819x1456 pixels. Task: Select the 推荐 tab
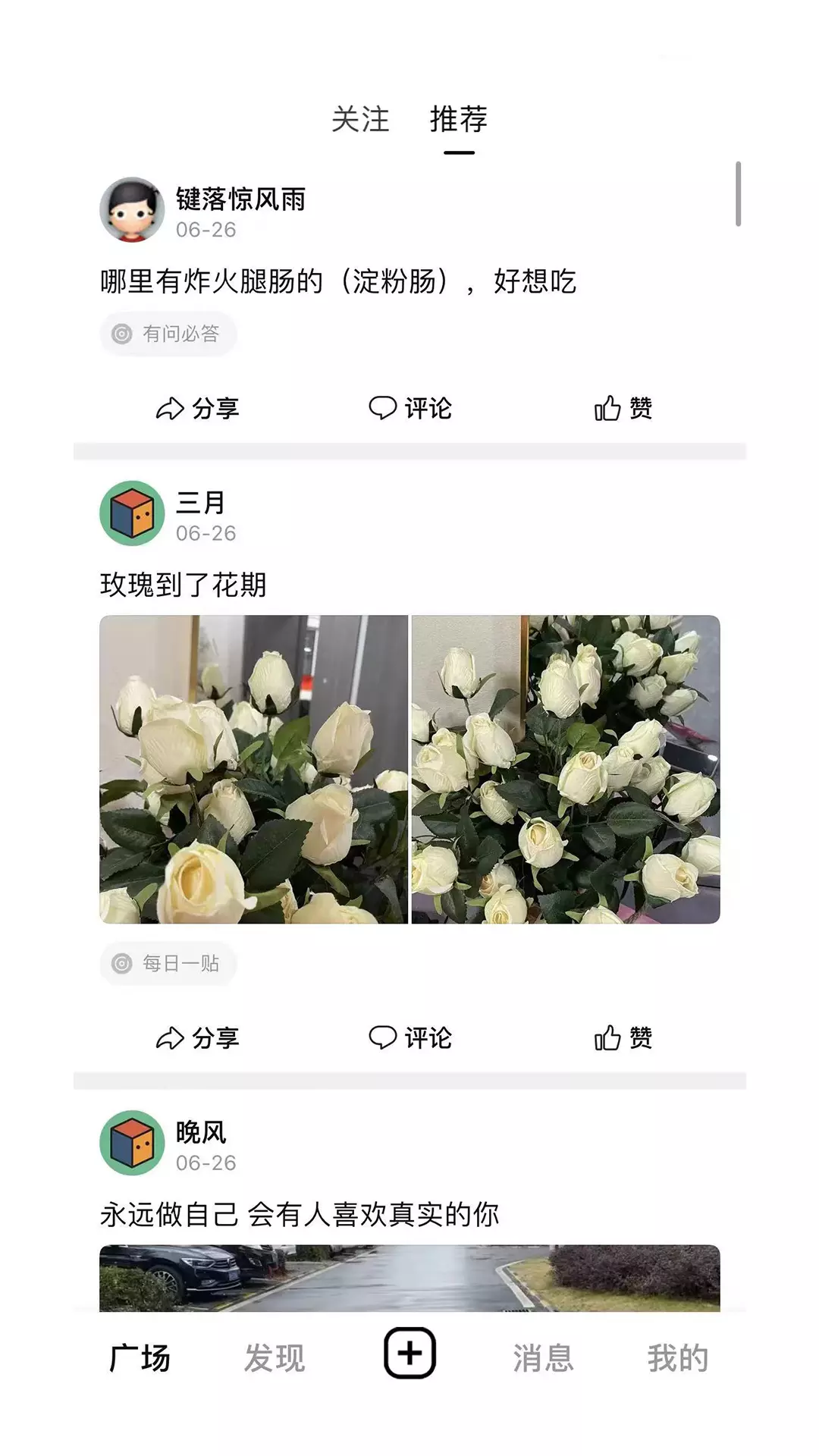tap(459, 120)
